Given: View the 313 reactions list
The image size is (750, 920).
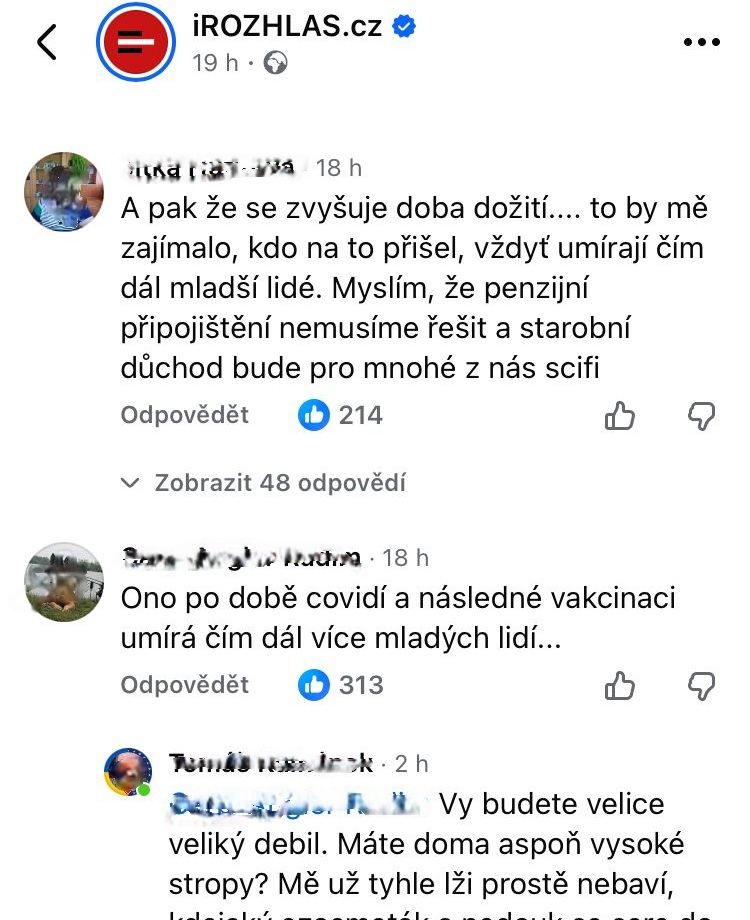Looking at the screenshot, I should [x=341, y=685].
